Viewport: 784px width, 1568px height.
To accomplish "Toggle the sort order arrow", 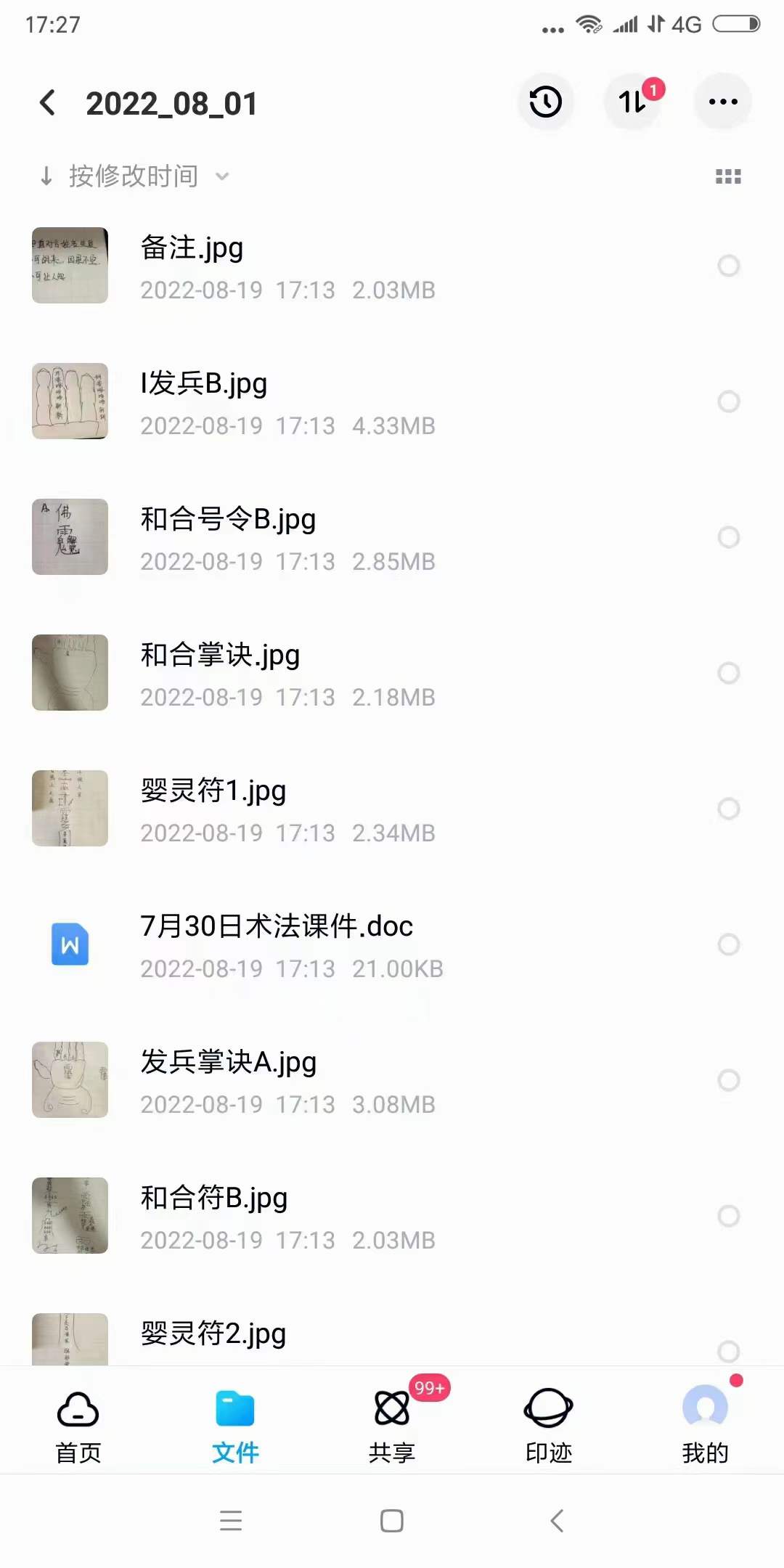I will click(46, 176).
